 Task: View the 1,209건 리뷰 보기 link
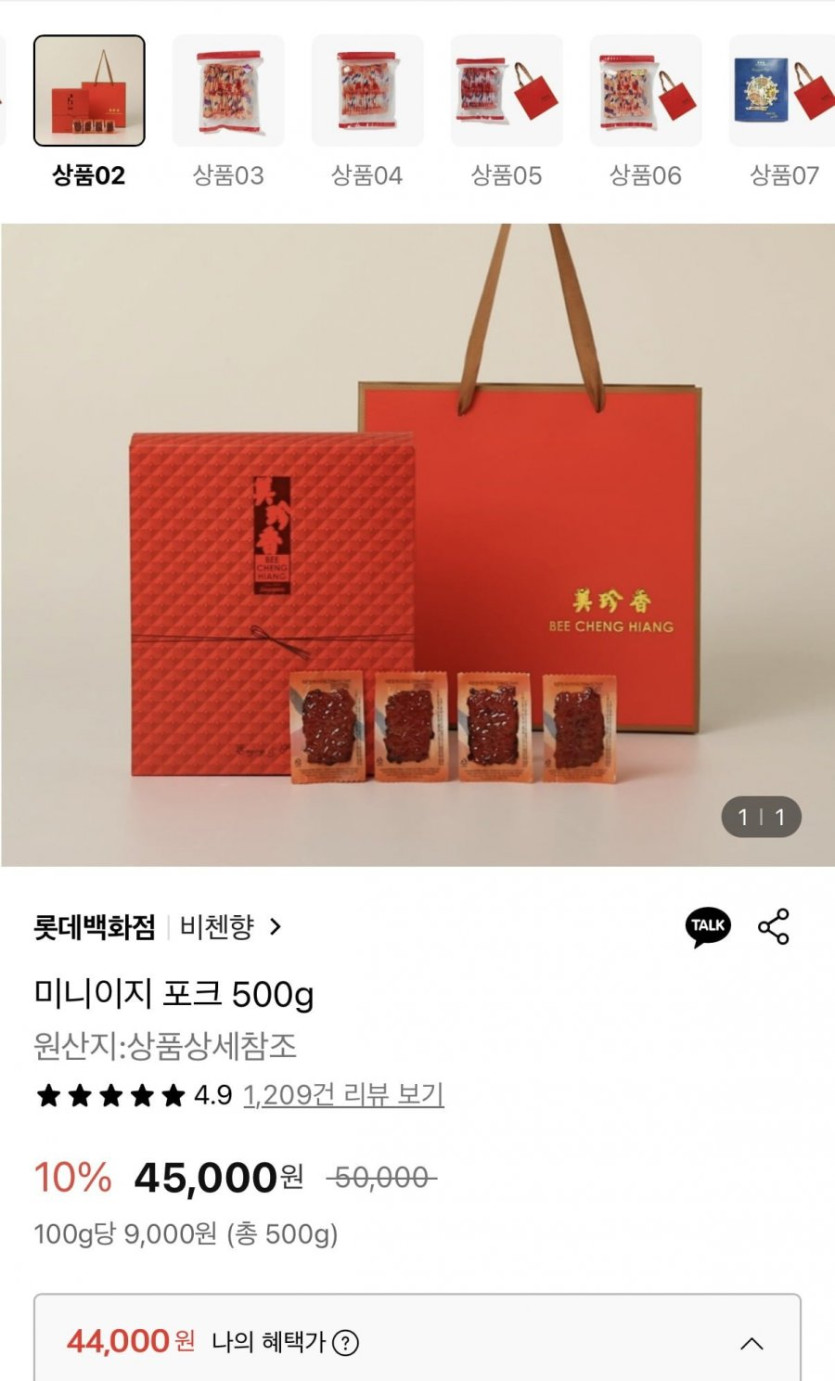pos(343,1095)
